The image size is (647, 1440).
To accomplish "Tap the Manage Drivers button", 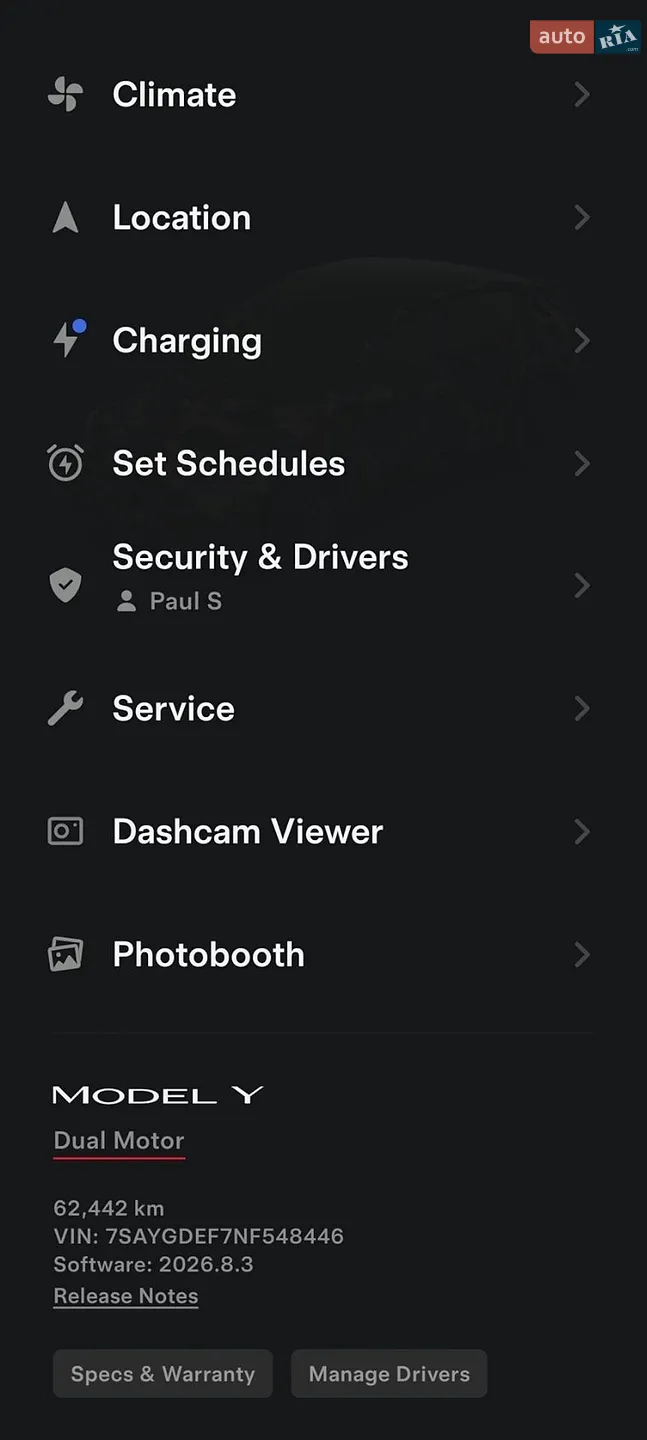I will click(x=389, y=1374).
